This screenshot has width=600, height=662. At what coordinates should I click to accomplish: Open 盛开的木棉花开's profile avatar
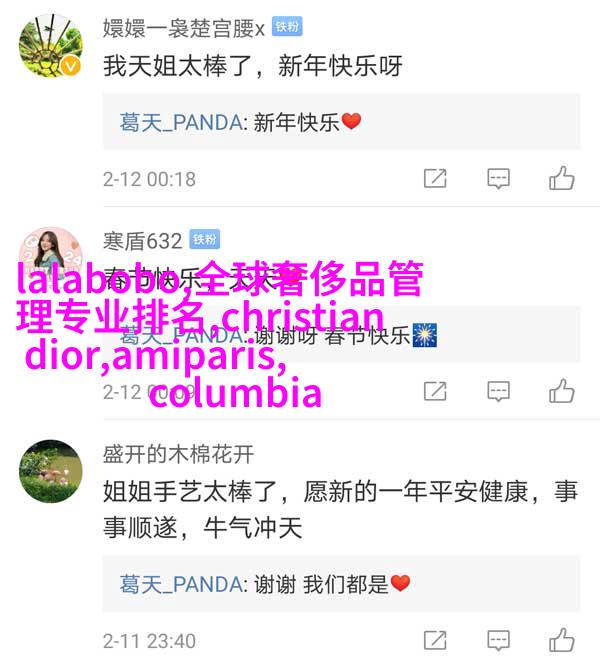tap(50, 471)
